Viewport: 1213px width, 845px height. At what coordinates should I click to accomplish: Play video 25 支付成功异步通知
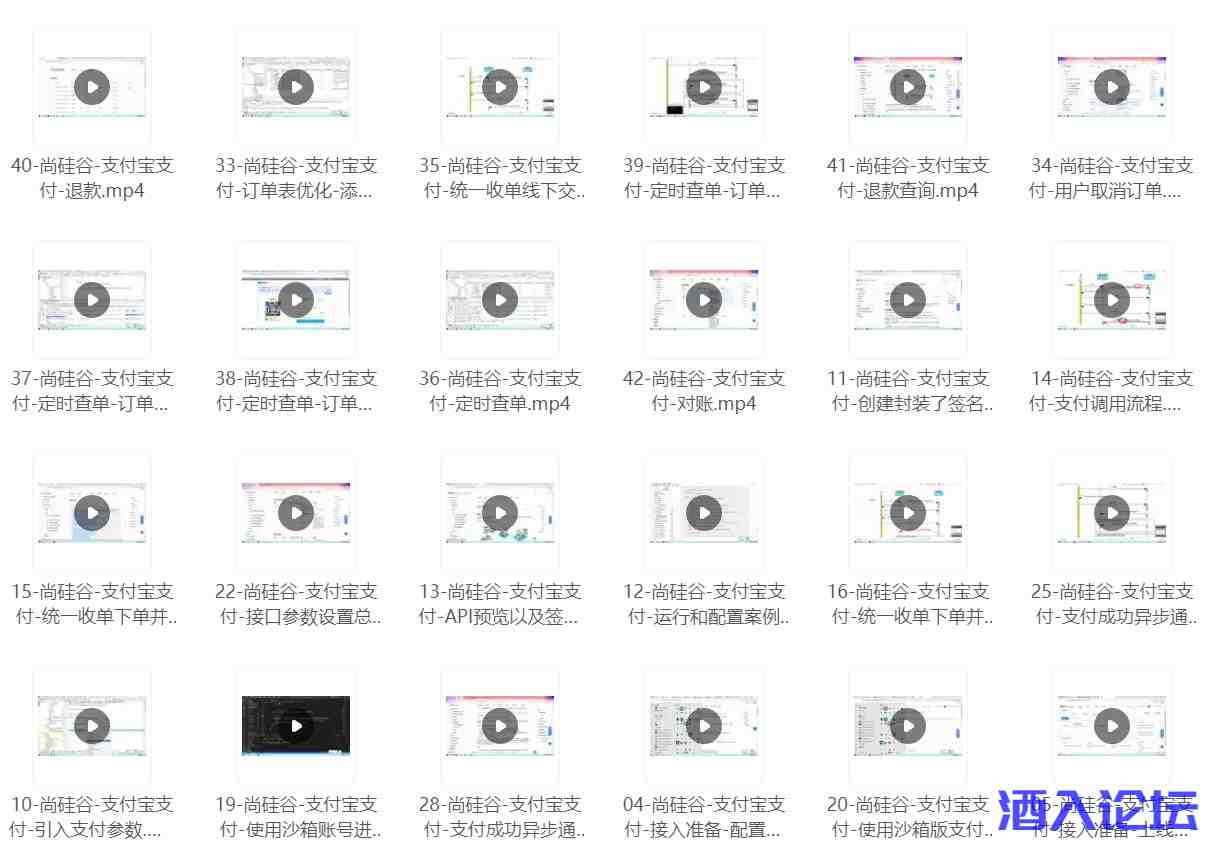1112,513
